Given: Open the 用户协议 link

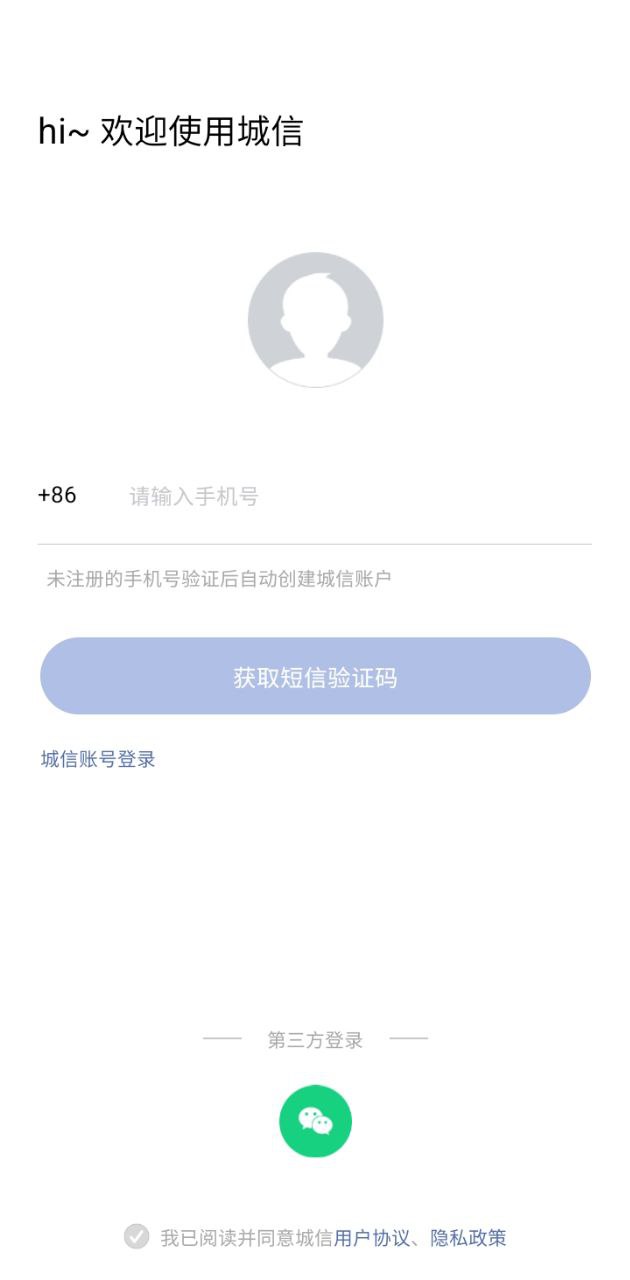Looking at the screenshot, I should tap(372, 1238).
